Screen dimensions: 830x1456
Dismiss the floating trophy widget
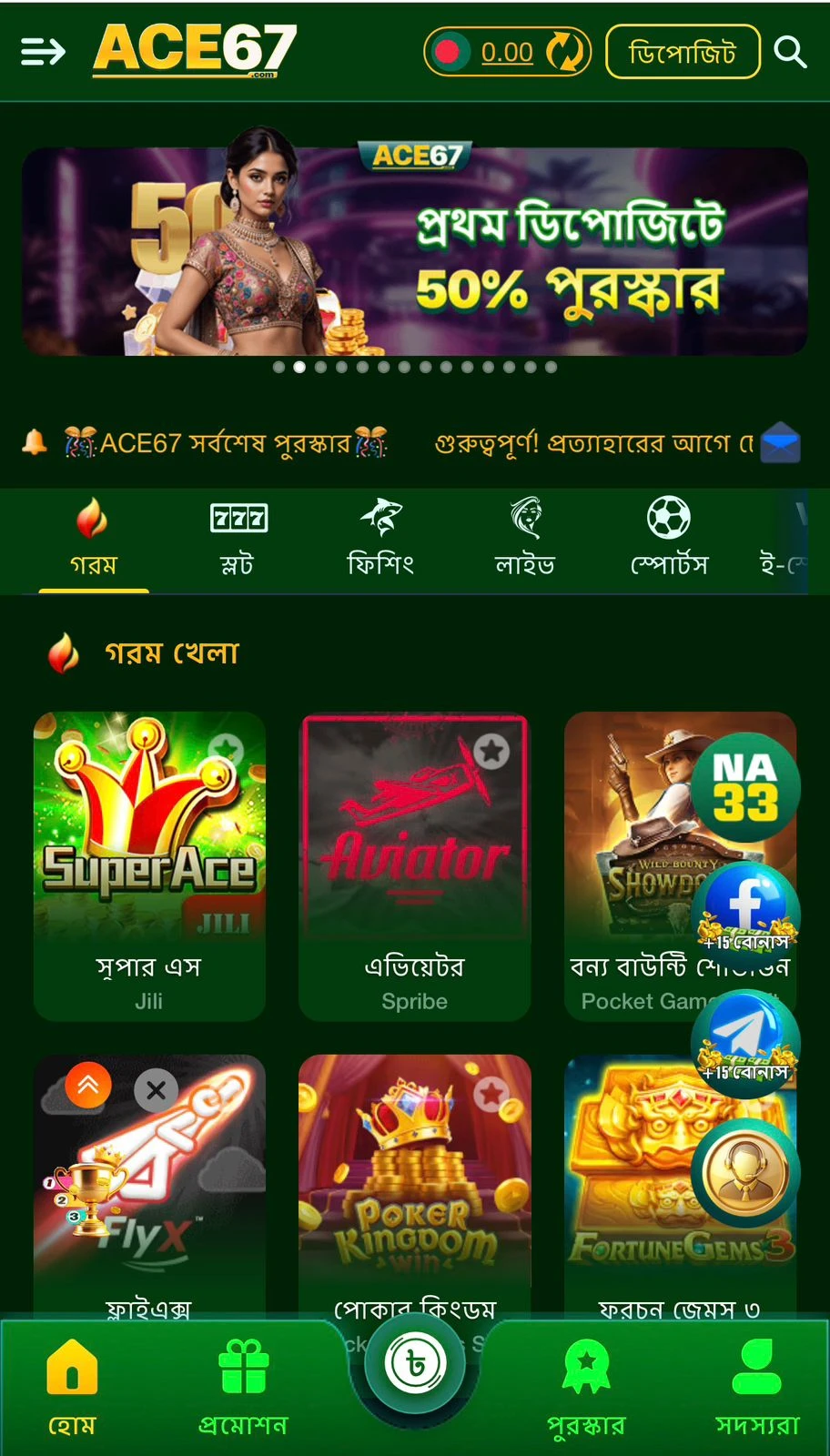(156, 1089)
